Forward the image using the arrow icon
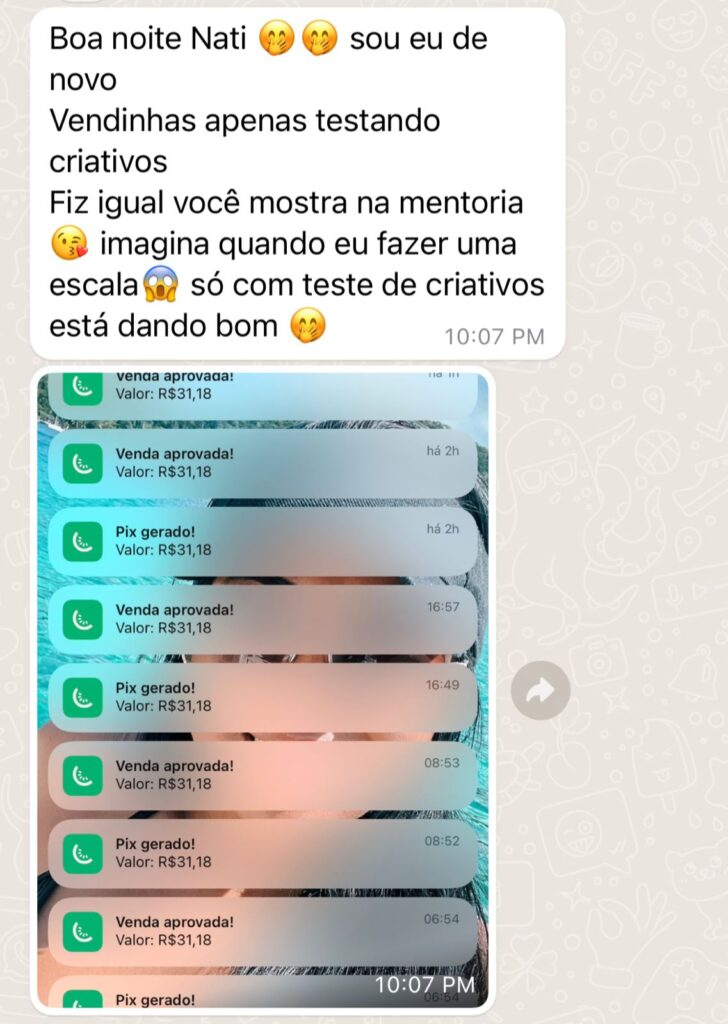The image size is (728, 1024). point(541,691)
